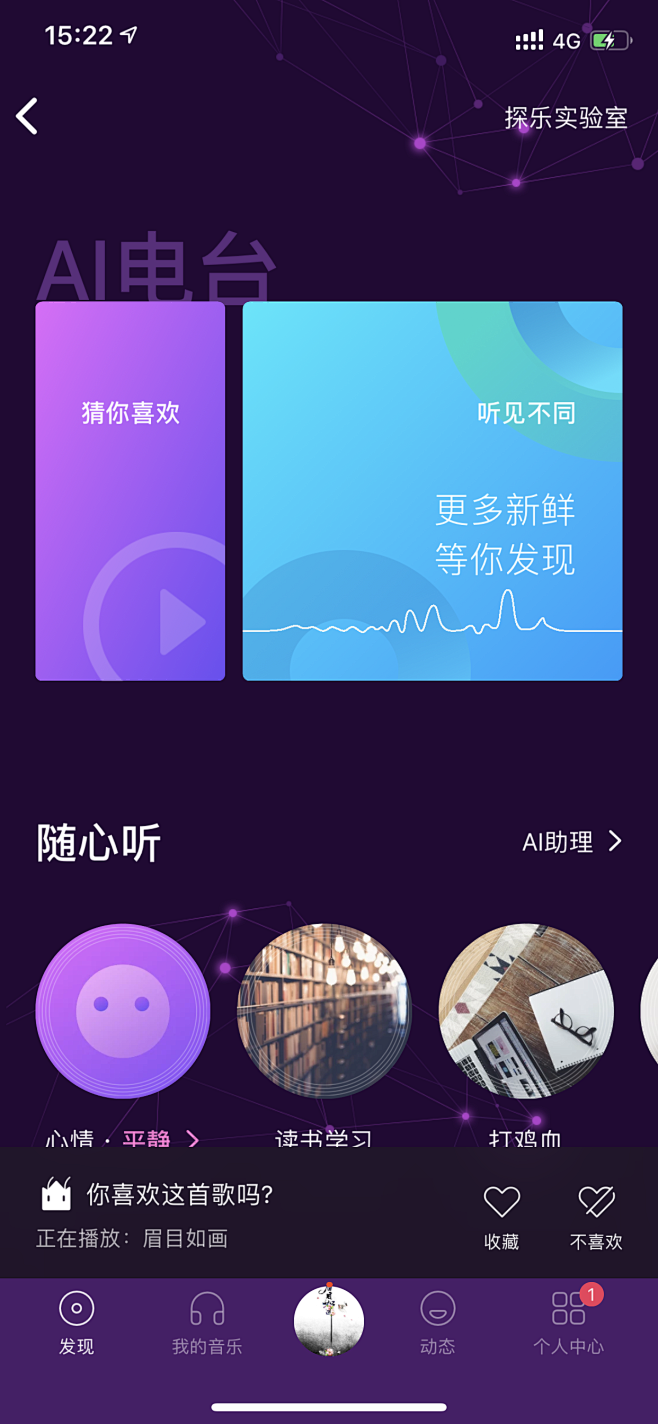This screenshot has width=658, height=1424.
Task: Play the 读书学习 station
Action: coord(324,1011)
